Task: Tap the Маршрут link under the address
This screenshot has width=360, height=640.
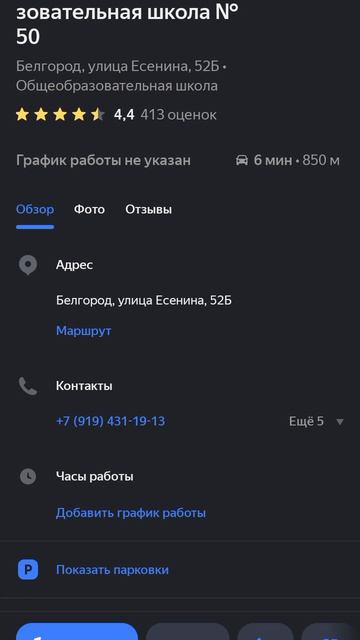Action: [x=84, y=330]
